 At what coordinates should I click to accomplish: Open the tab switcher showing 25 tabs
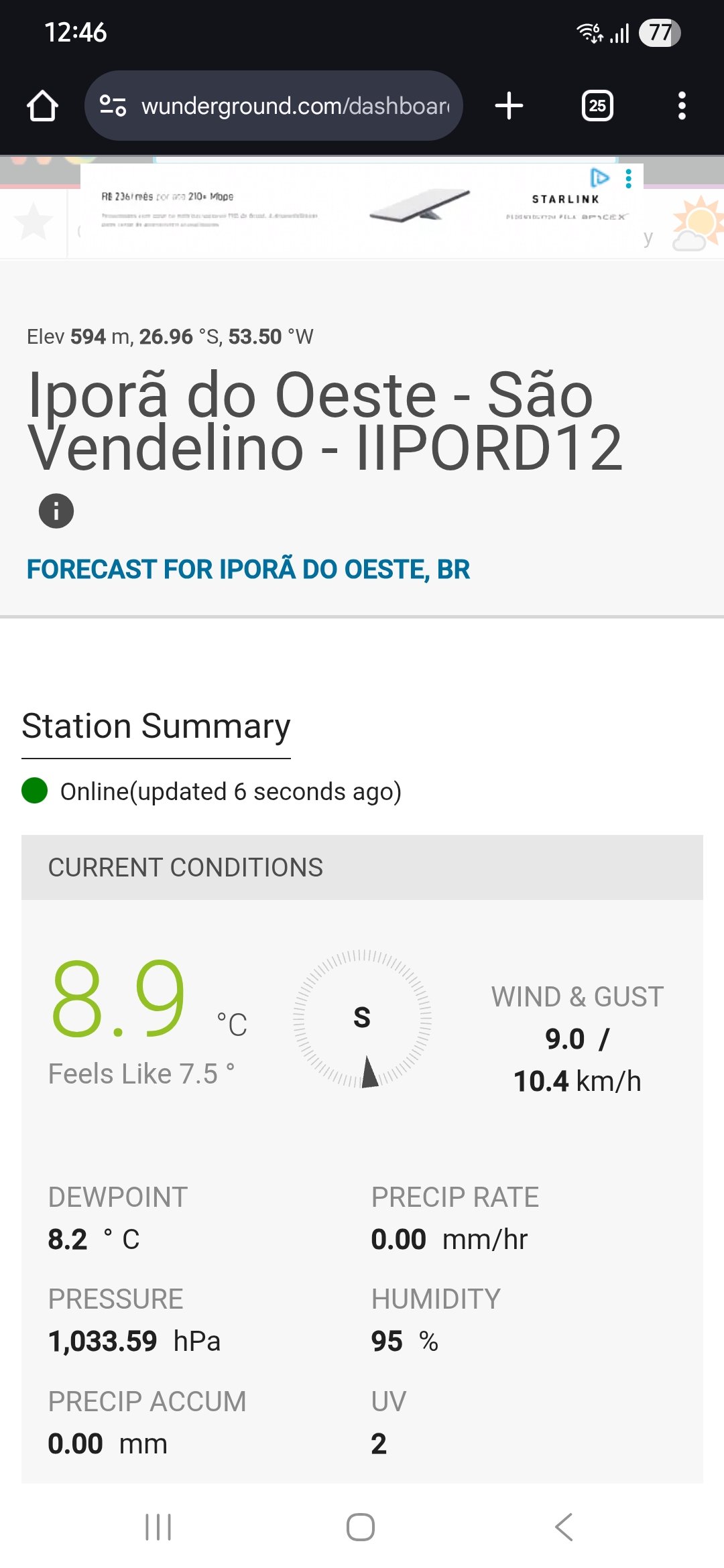tap(597, 106)
